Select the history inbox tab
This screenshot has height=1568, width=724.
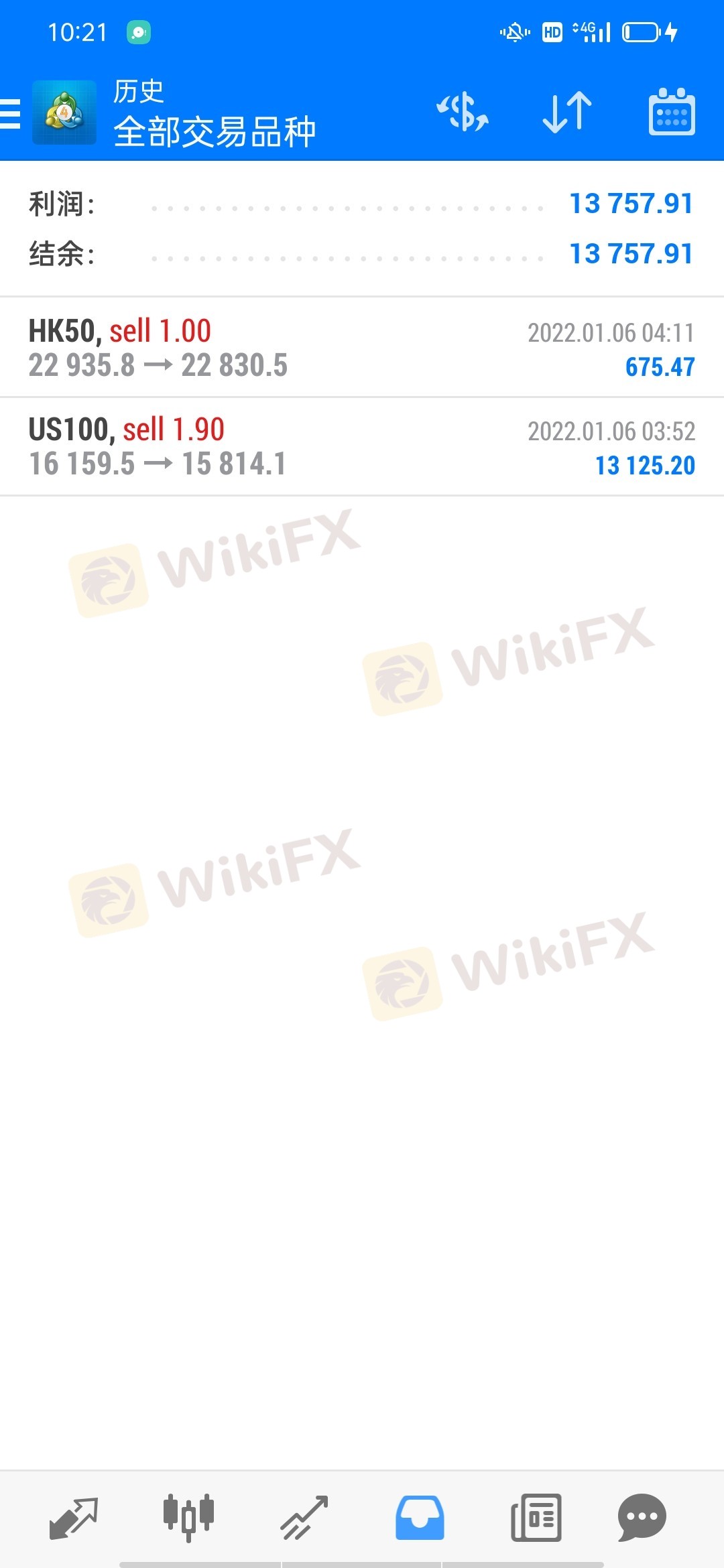[420, 1517]
